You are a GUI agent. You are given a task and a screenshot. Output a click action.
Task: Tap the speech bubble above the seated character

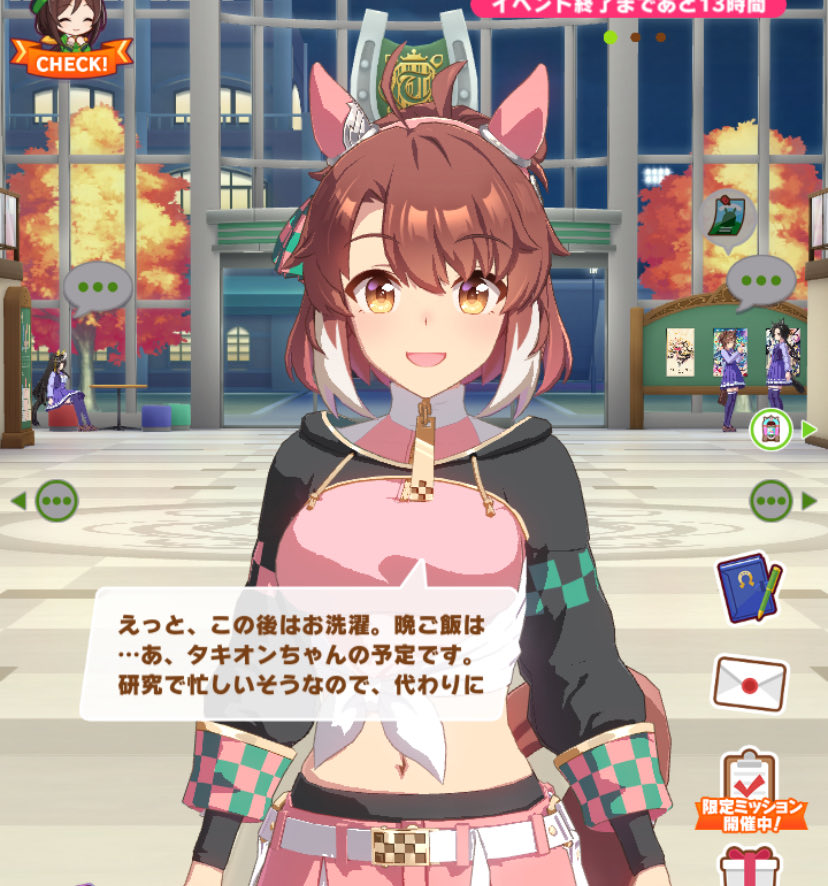click(x=97, y=287)
